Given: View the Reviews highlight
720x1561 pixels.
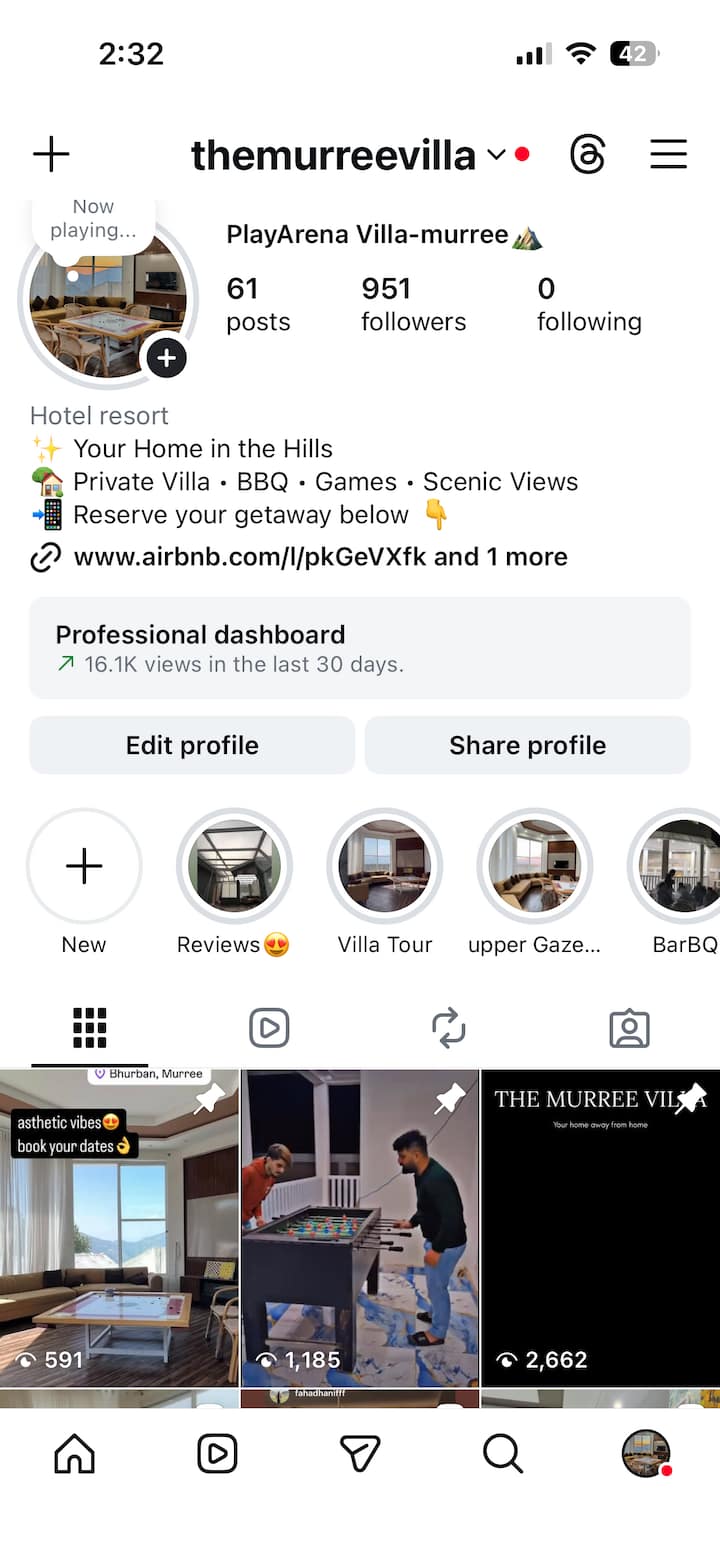Looking at the screenshot, I should [234, 866].
